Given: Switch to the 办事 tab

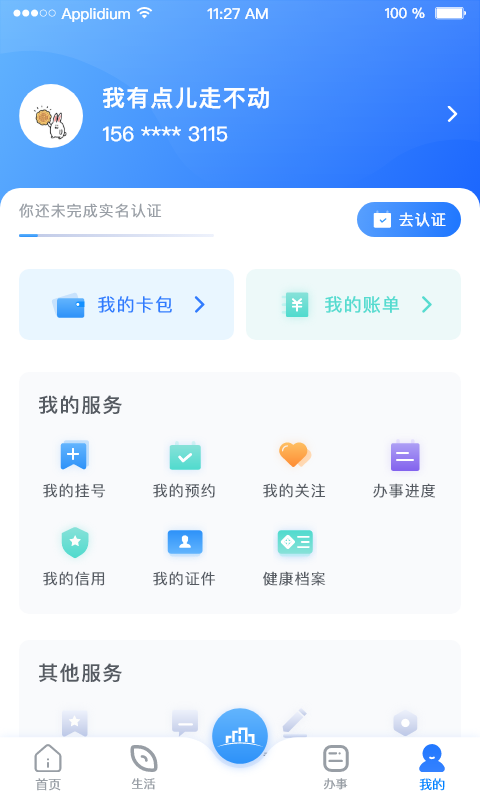Looking at the screenshot, I should (x=336, y=767).
